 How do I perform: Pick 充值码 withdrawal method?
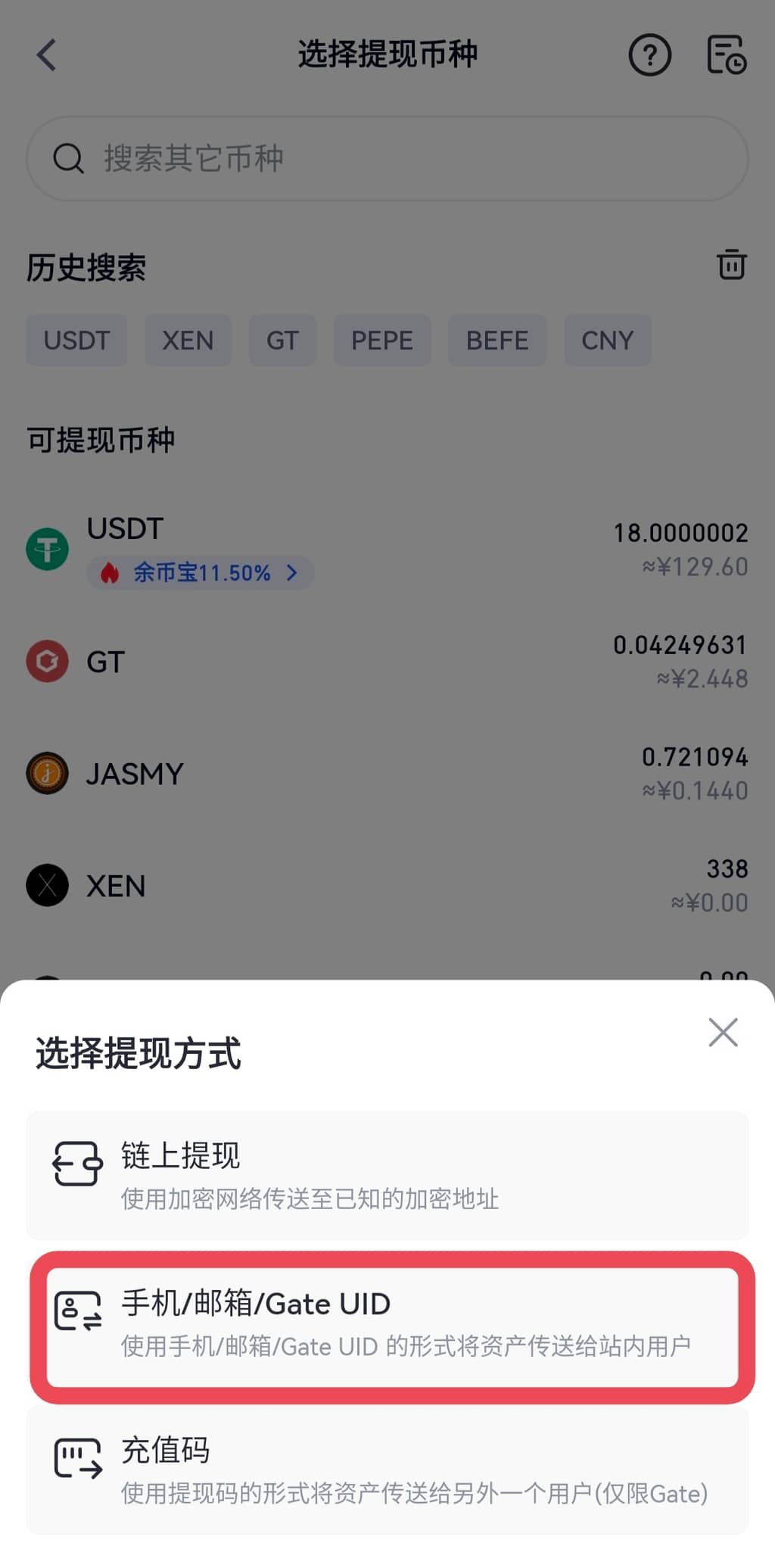pyautogui.click(x=387, y=1470)
